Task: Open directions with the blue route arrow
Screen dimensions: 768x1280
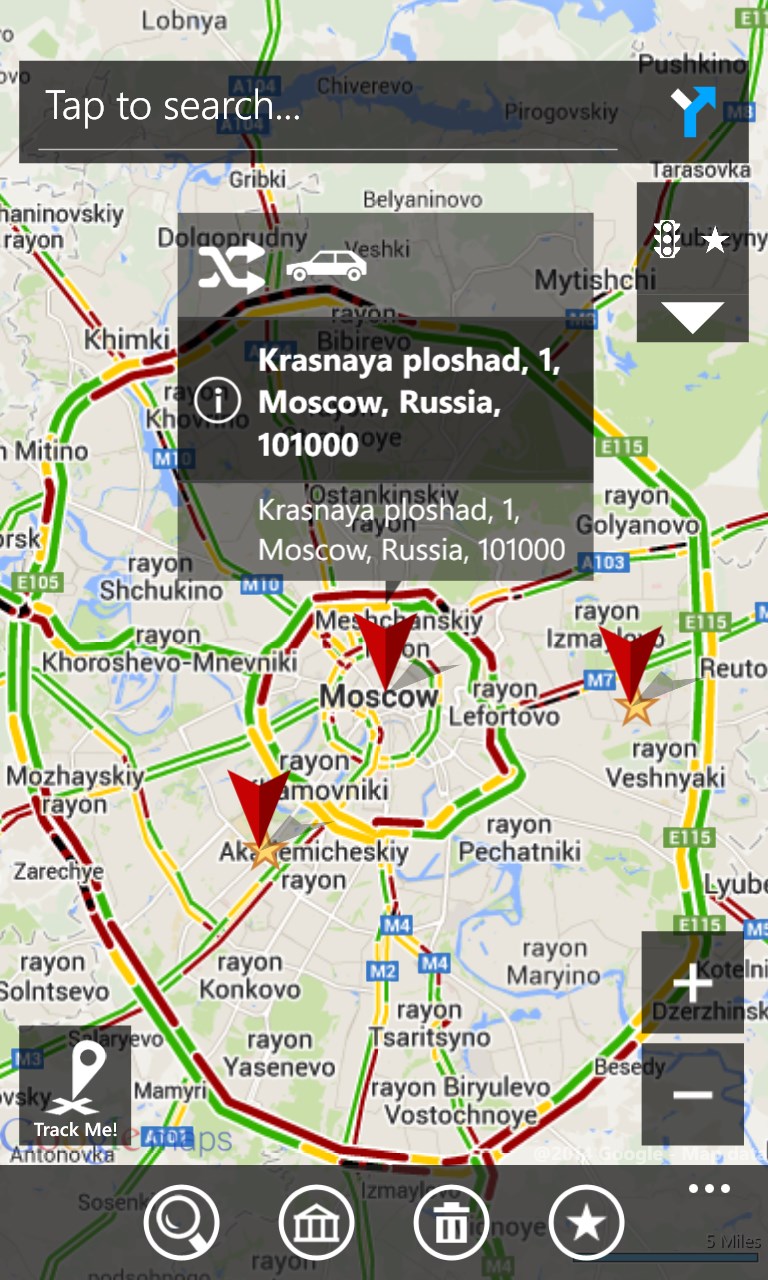Action: (694, 110)
